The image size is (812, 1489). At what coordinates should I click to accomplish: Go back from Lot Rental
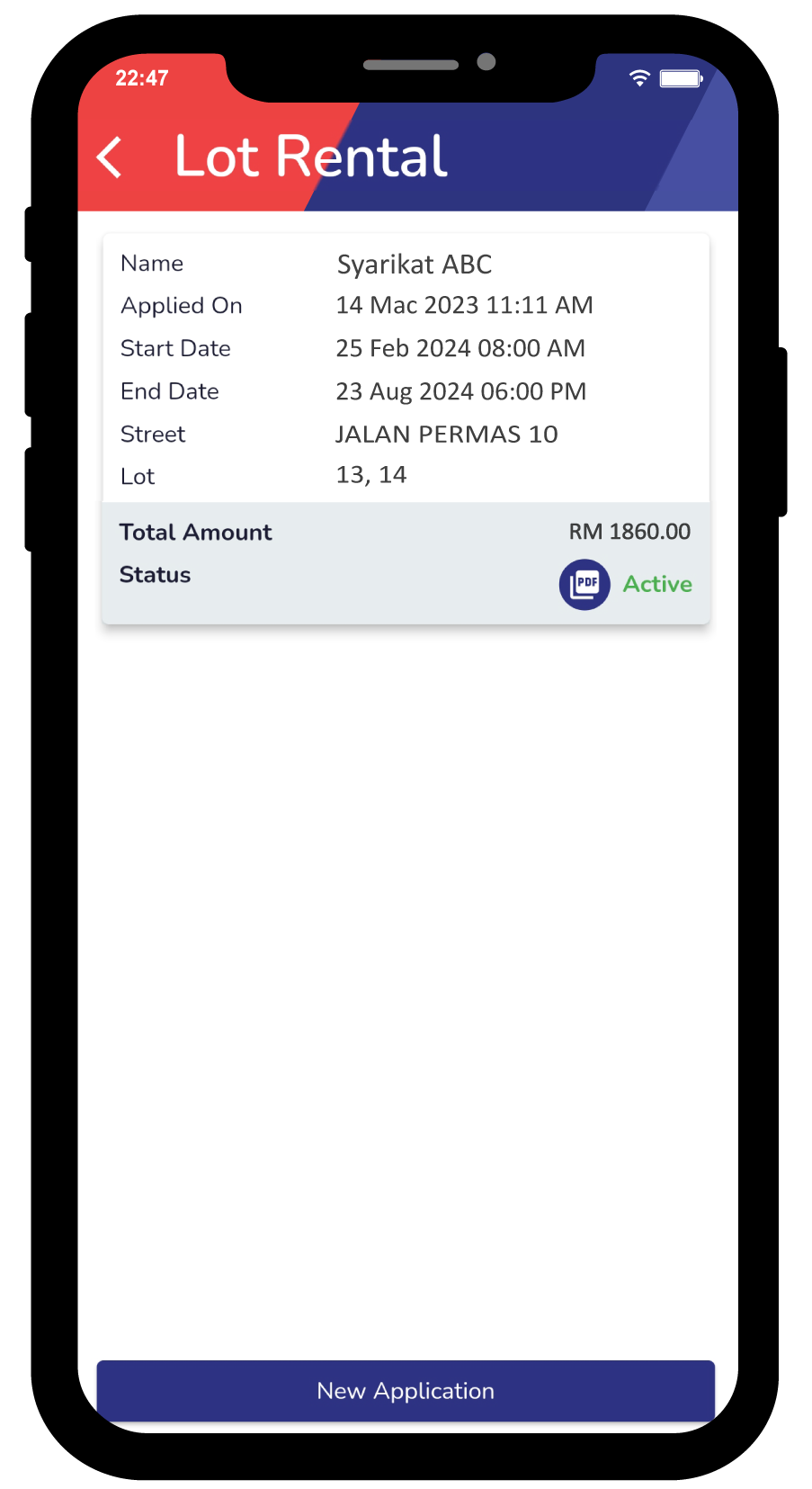110,157
